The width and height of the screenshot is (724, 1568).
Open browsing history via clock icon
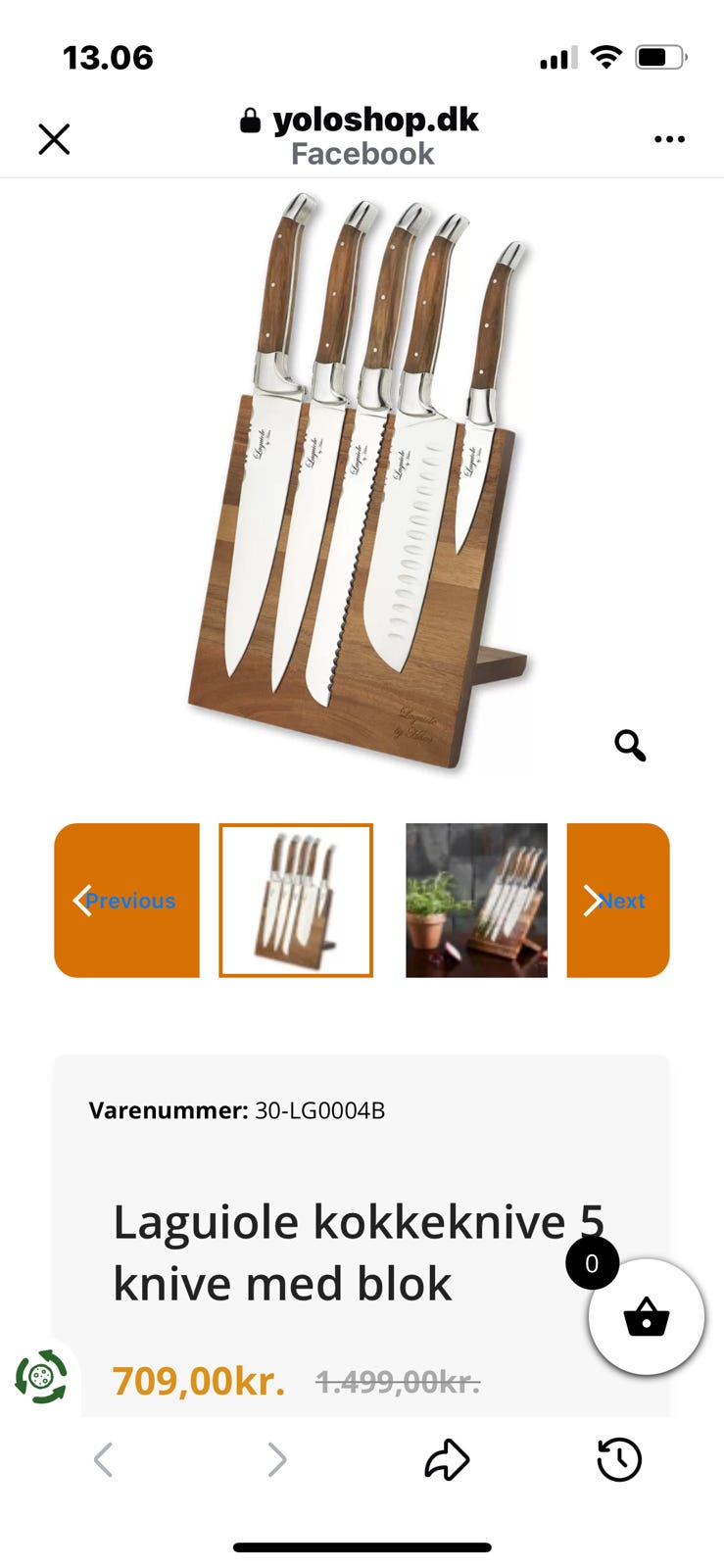tap(617, 1459)
